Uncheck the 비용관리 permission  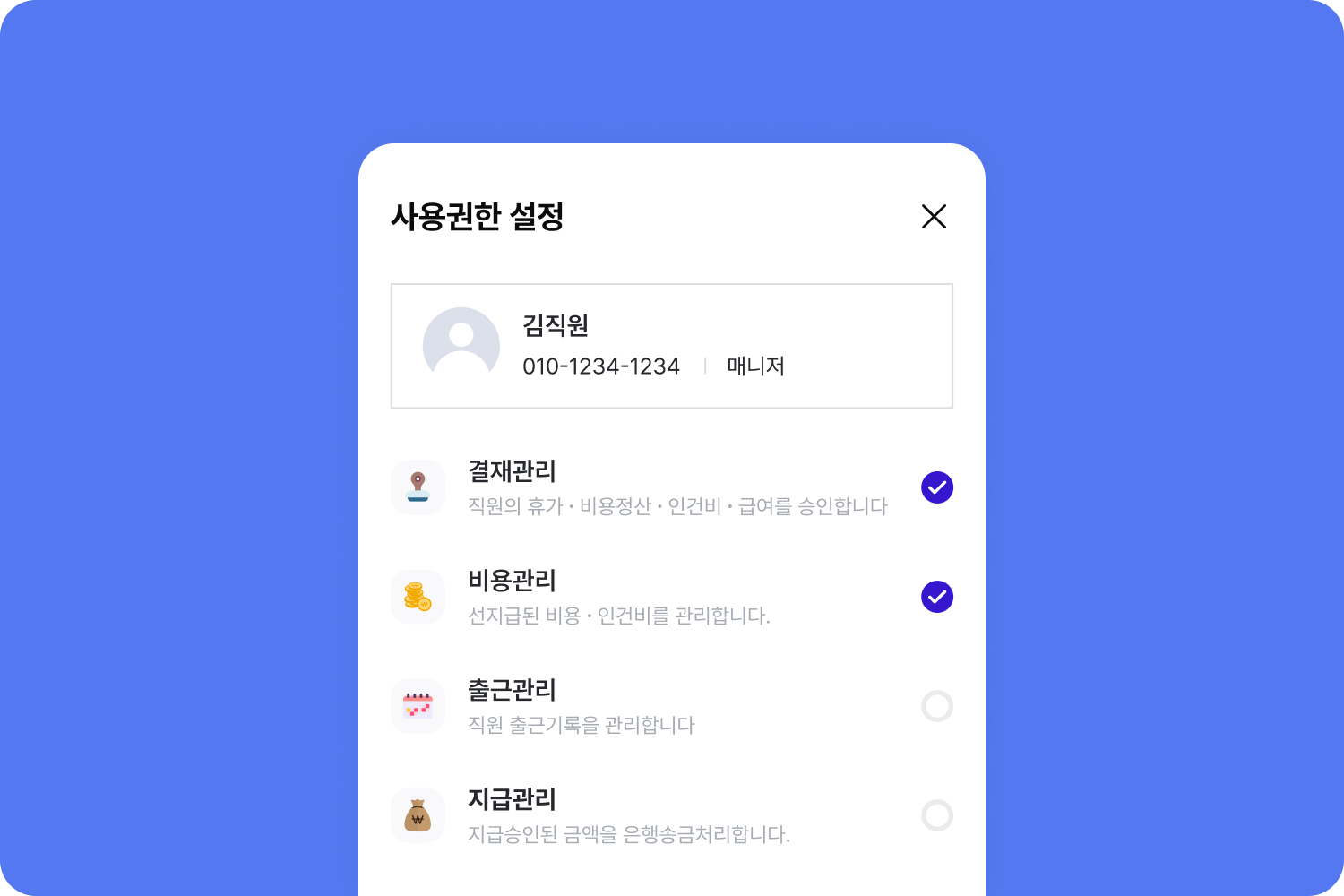pos(936,597)
